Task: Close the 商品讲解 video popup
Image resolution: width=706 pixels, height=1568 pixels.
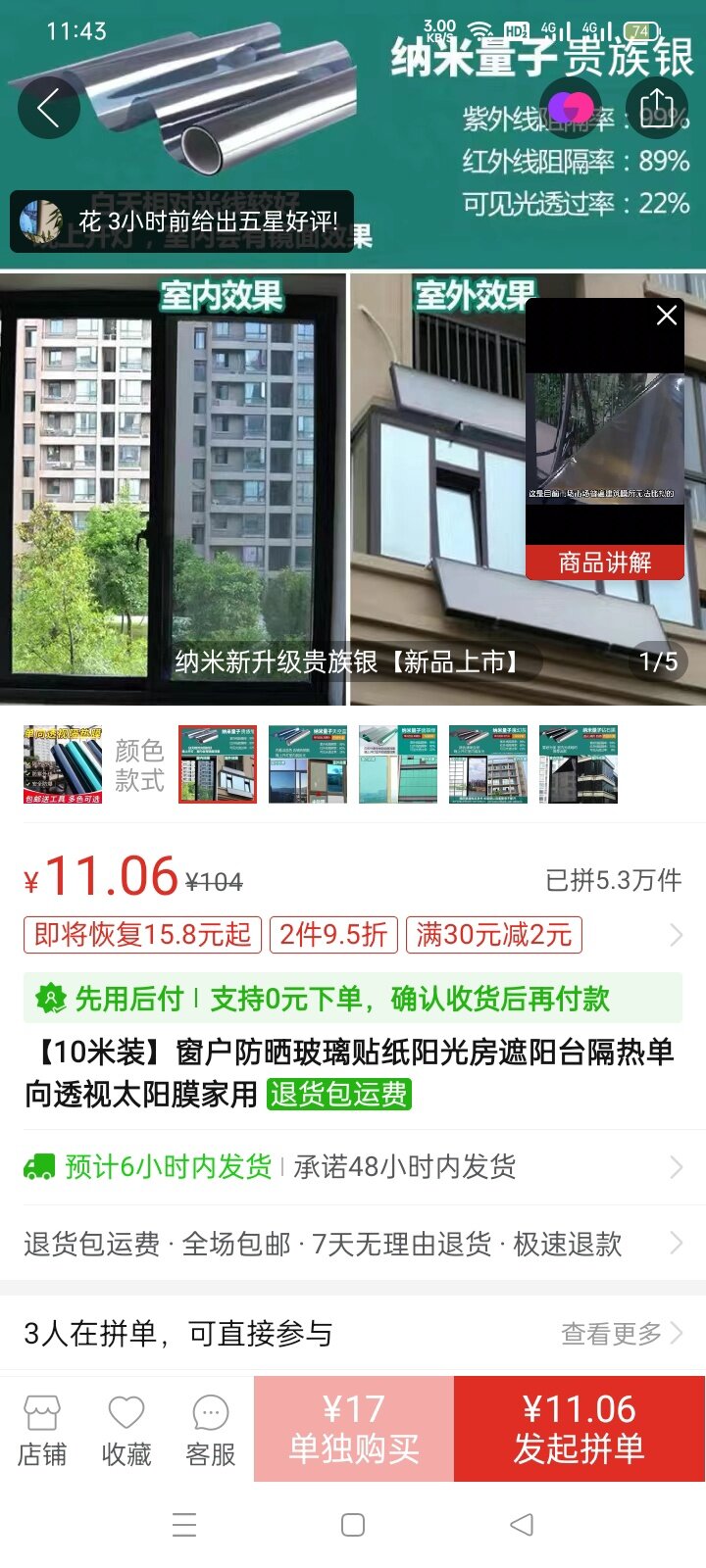Action: (x=667, y=316)
